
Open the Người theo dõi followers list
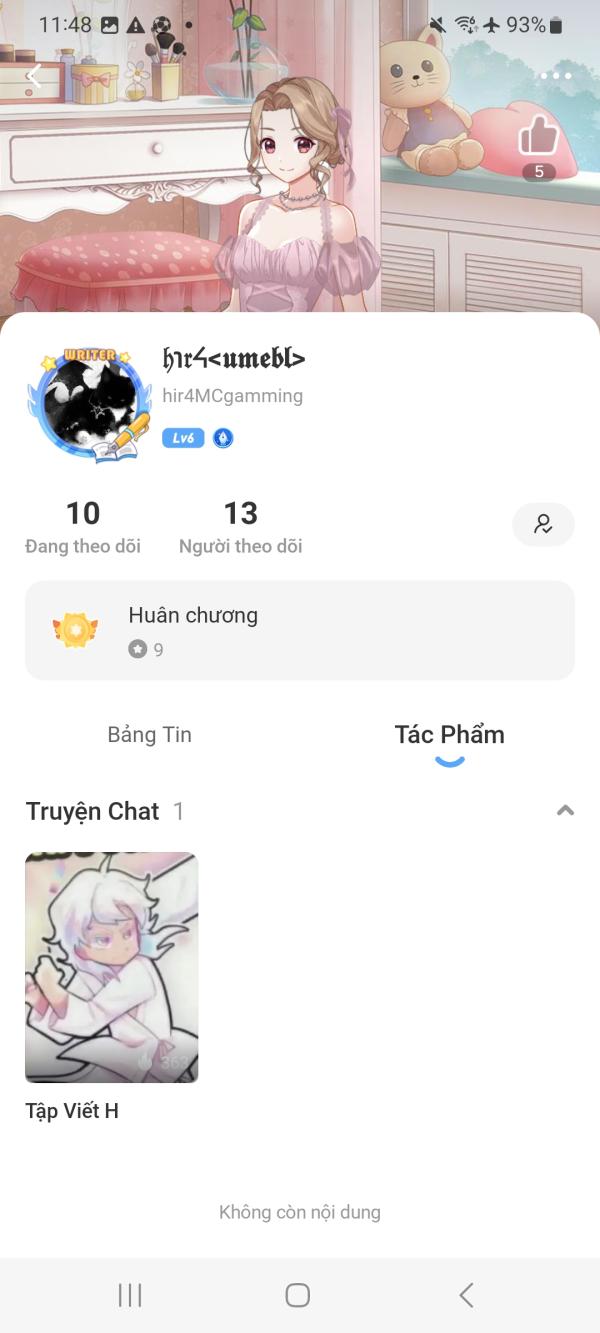(x=240, y=527)
